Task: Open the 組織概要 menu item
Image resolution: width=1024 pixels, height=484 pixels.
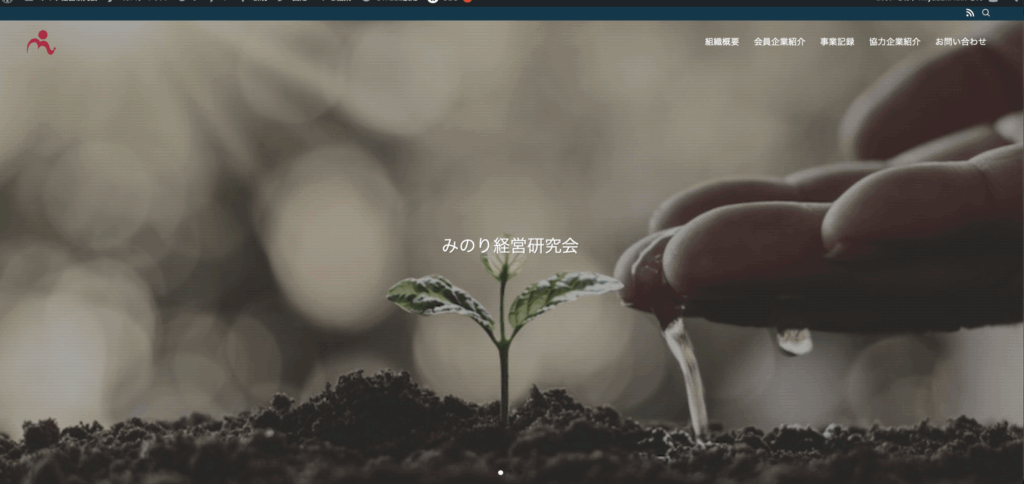Action: click(721, 42)
